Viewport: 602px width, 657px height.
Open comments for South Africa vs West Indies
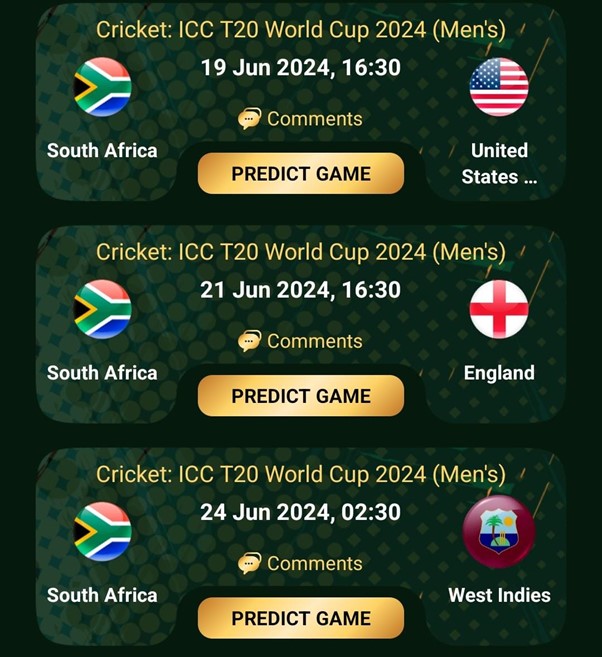[x=301, y=563]
